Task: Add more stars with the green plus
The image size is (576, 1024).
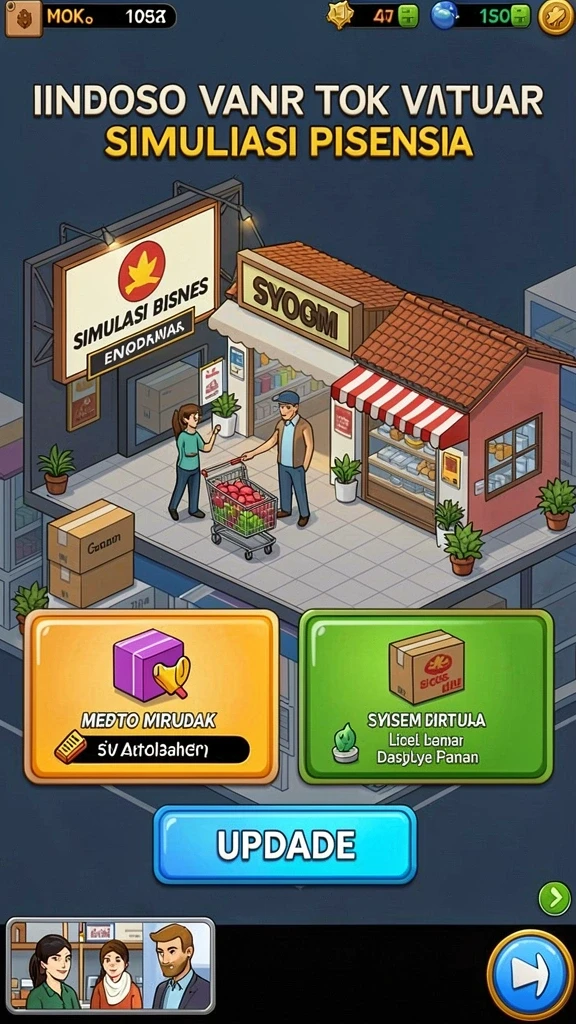Action: click(x=408, y=16)
